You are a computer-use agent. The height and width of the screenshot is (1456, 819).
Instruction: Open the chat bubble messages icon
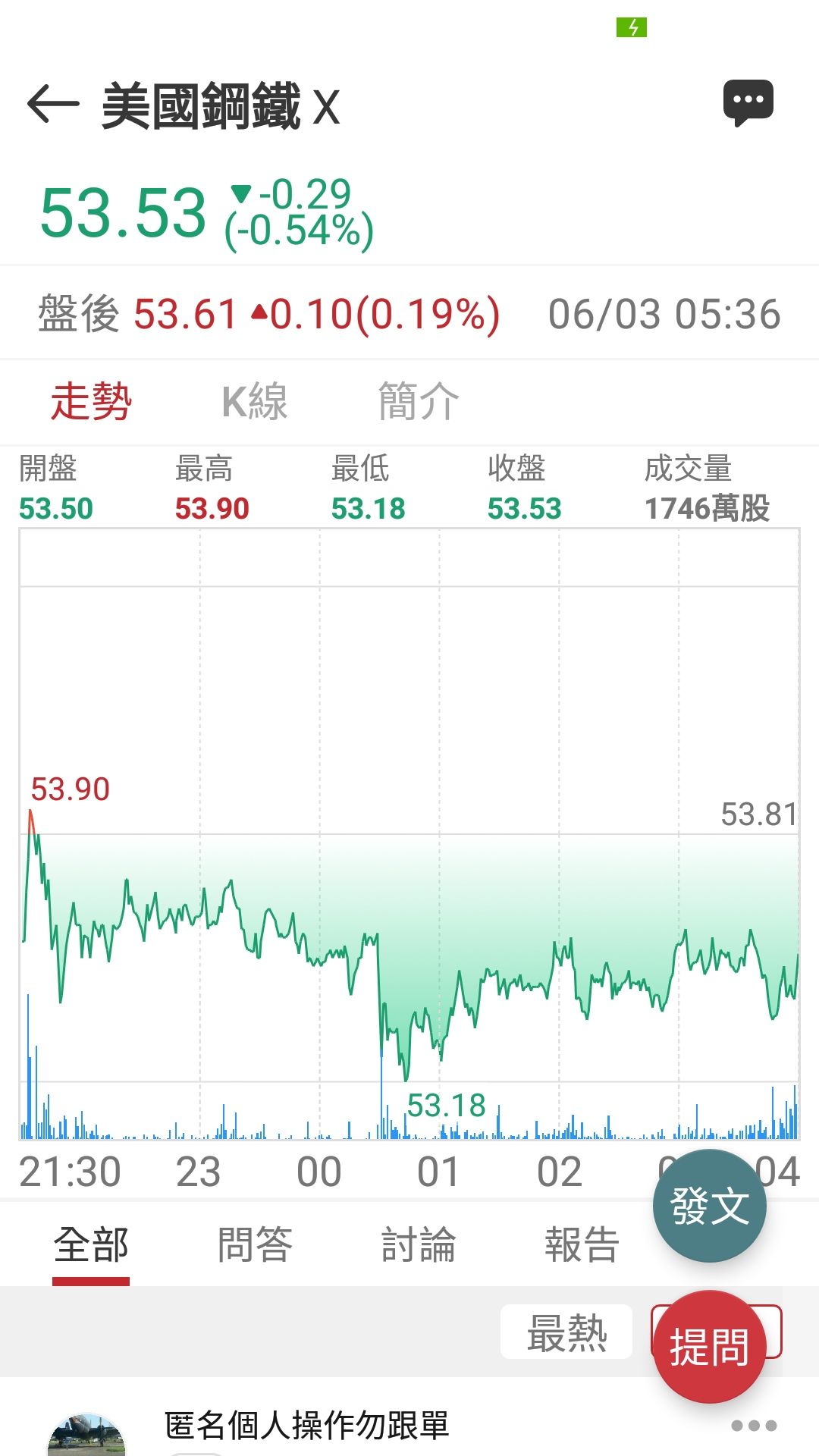pos(748,102)
